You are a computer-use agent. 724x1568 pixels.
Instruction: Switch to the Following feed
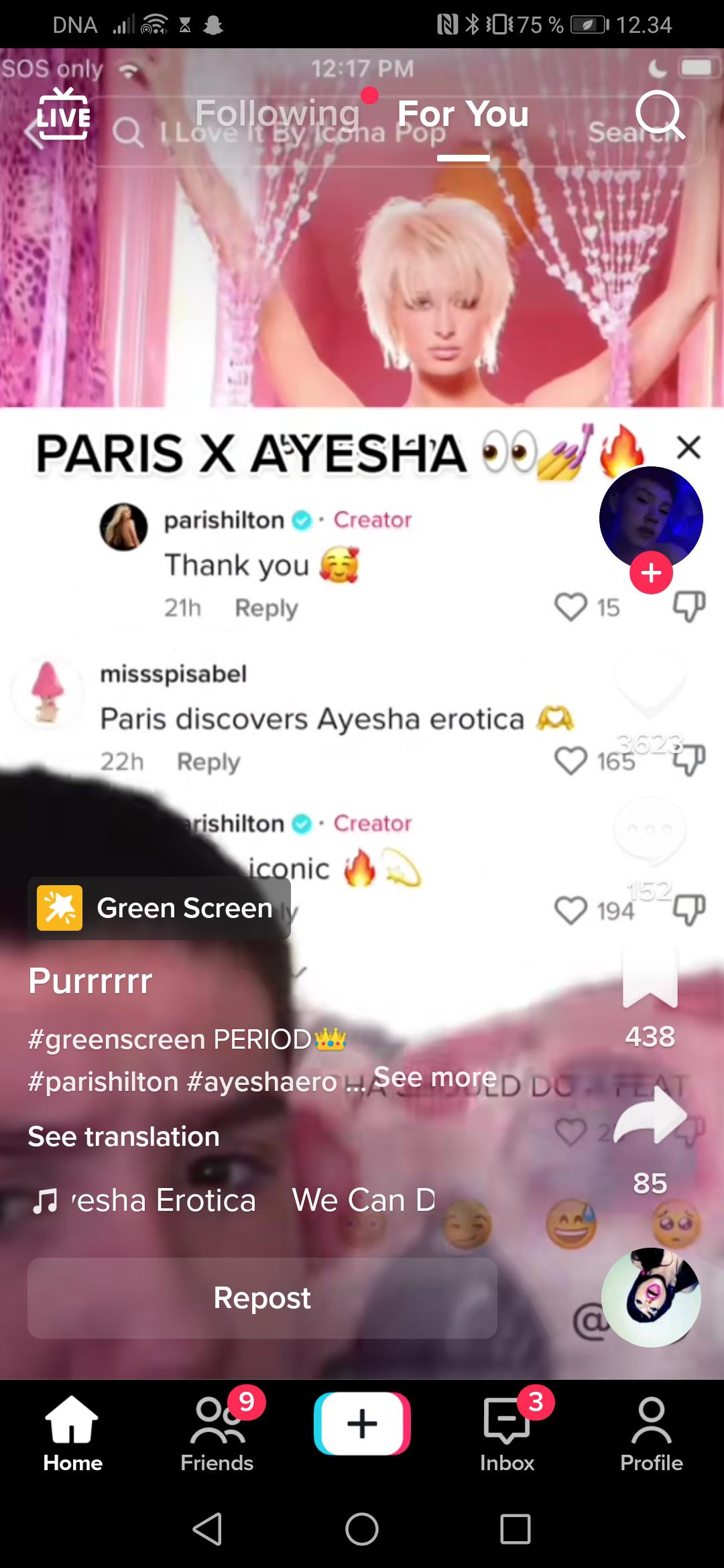pos(278,114)
